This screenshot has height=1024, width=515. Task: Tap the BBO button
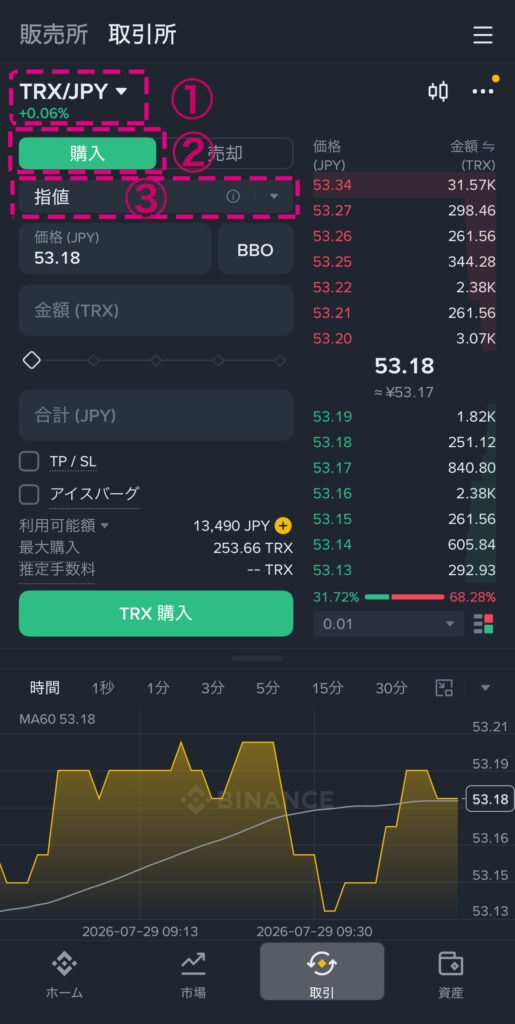255,249
